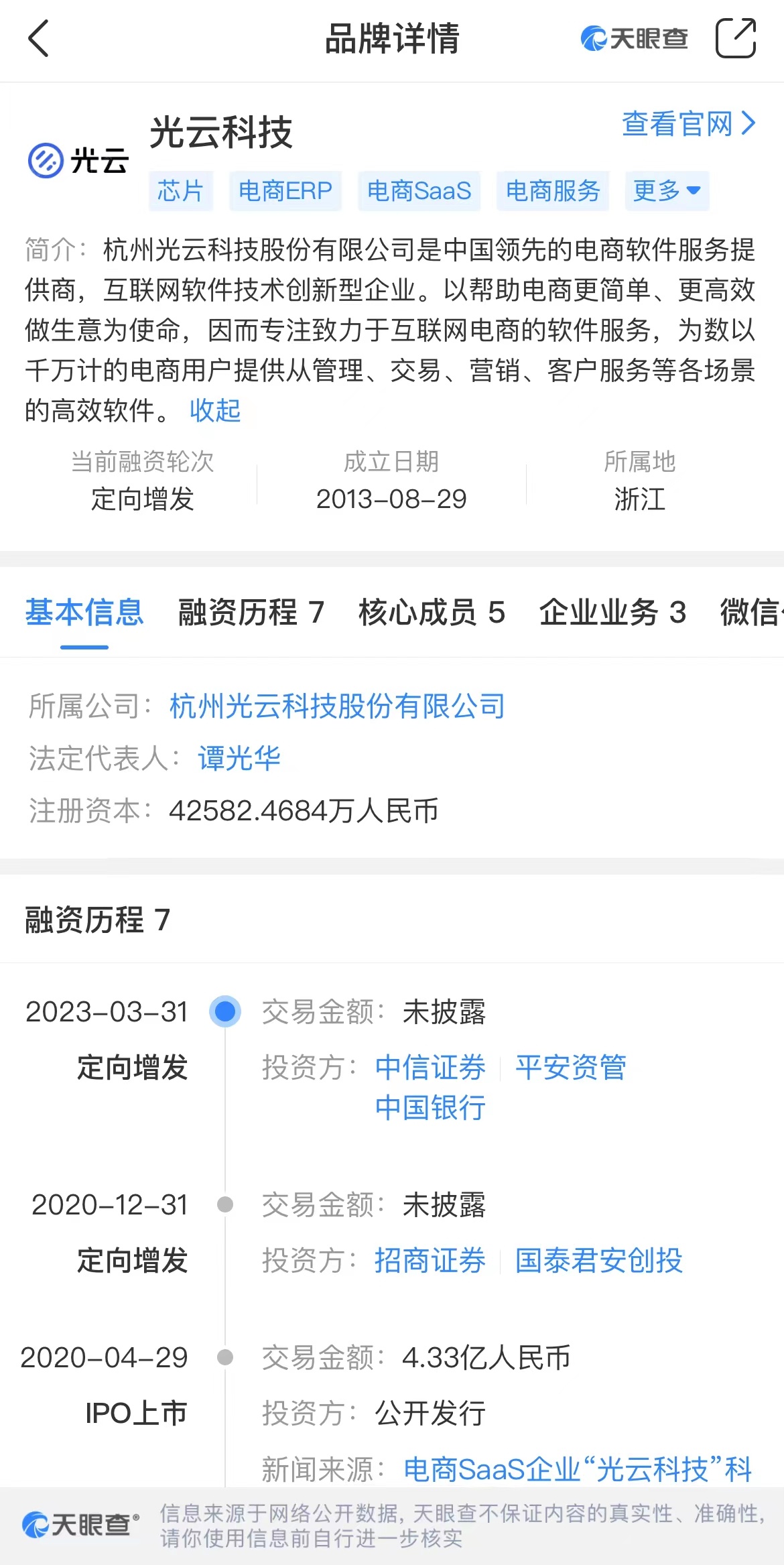This screenshot has width=784, height=1565.
Task: Select the 电商SaaS tag
Action: pos(419,191)
